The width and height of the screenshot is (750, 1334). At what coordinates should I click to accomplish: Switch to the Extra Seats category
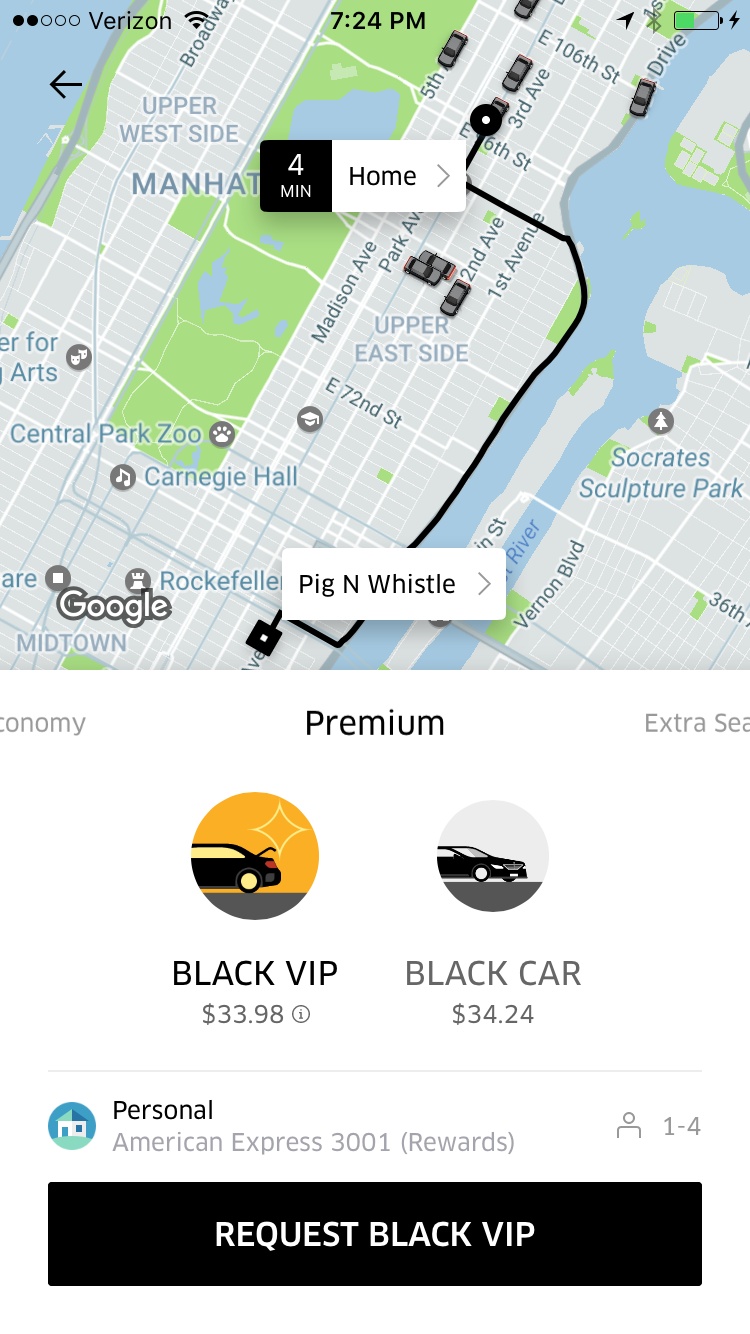[x=697, y=723]
